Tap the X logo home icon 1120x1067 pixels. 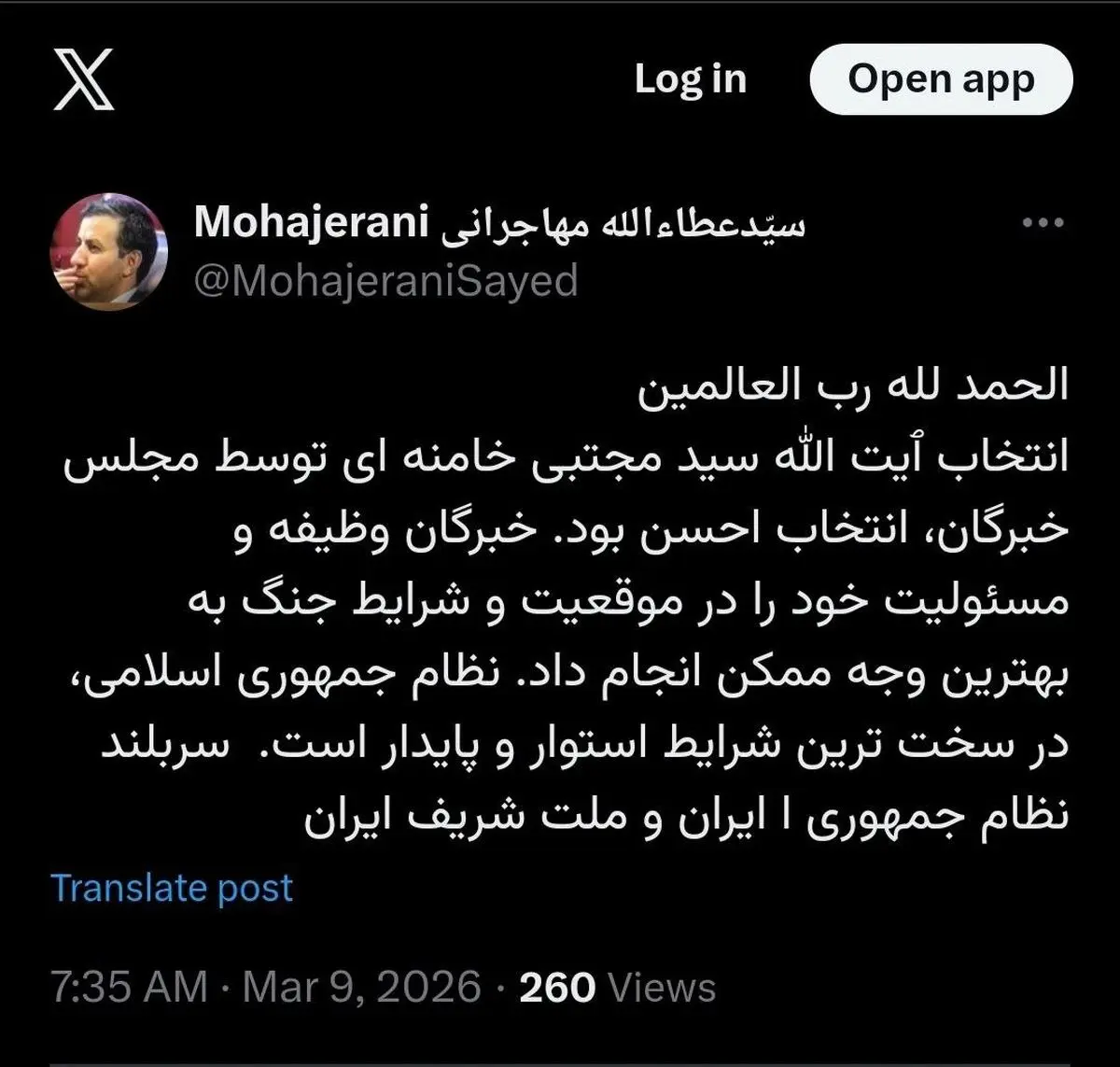84,80
